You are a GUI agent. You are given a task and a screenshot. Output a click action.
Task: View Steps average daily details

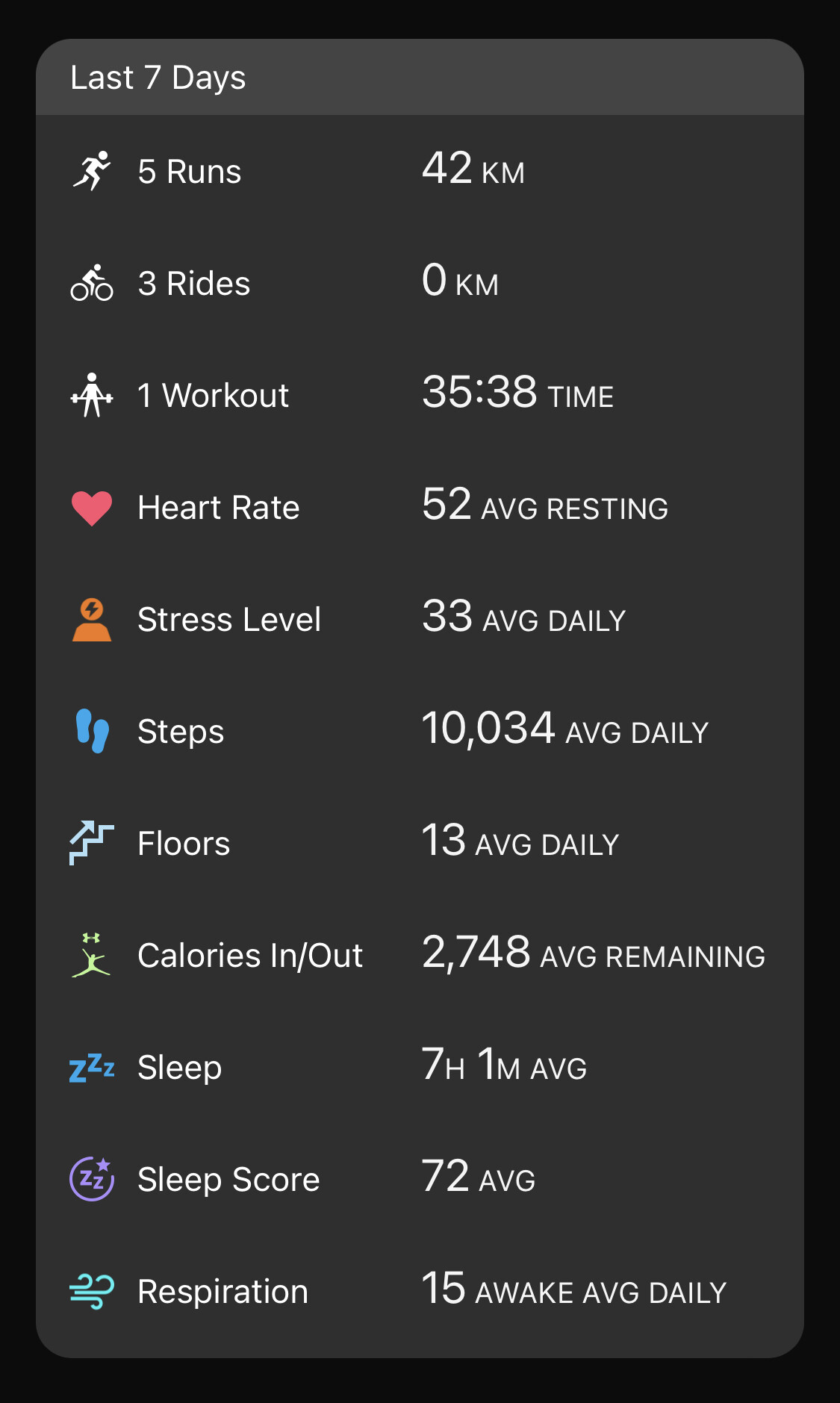point(420,731)
